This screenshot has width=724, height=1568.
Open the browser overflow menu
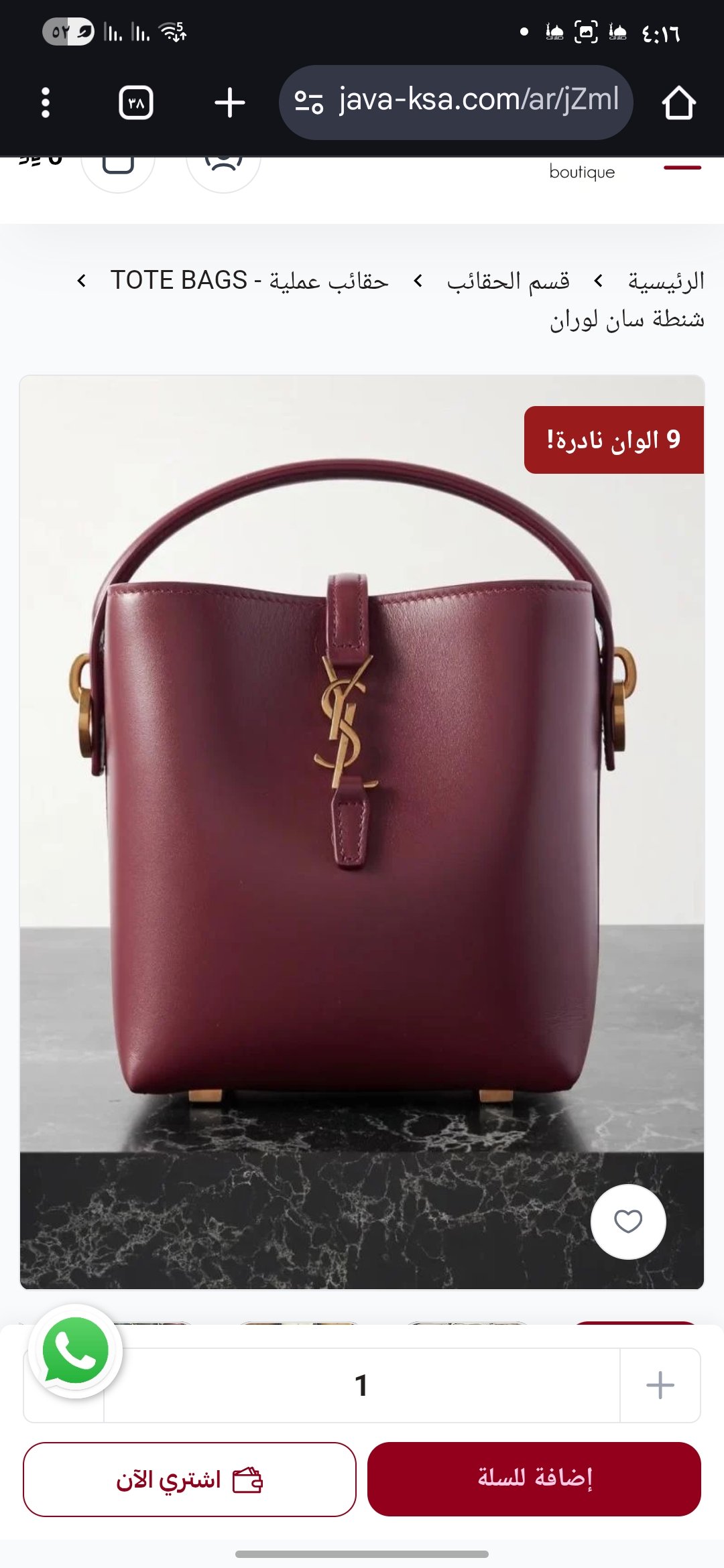point(46,103)
